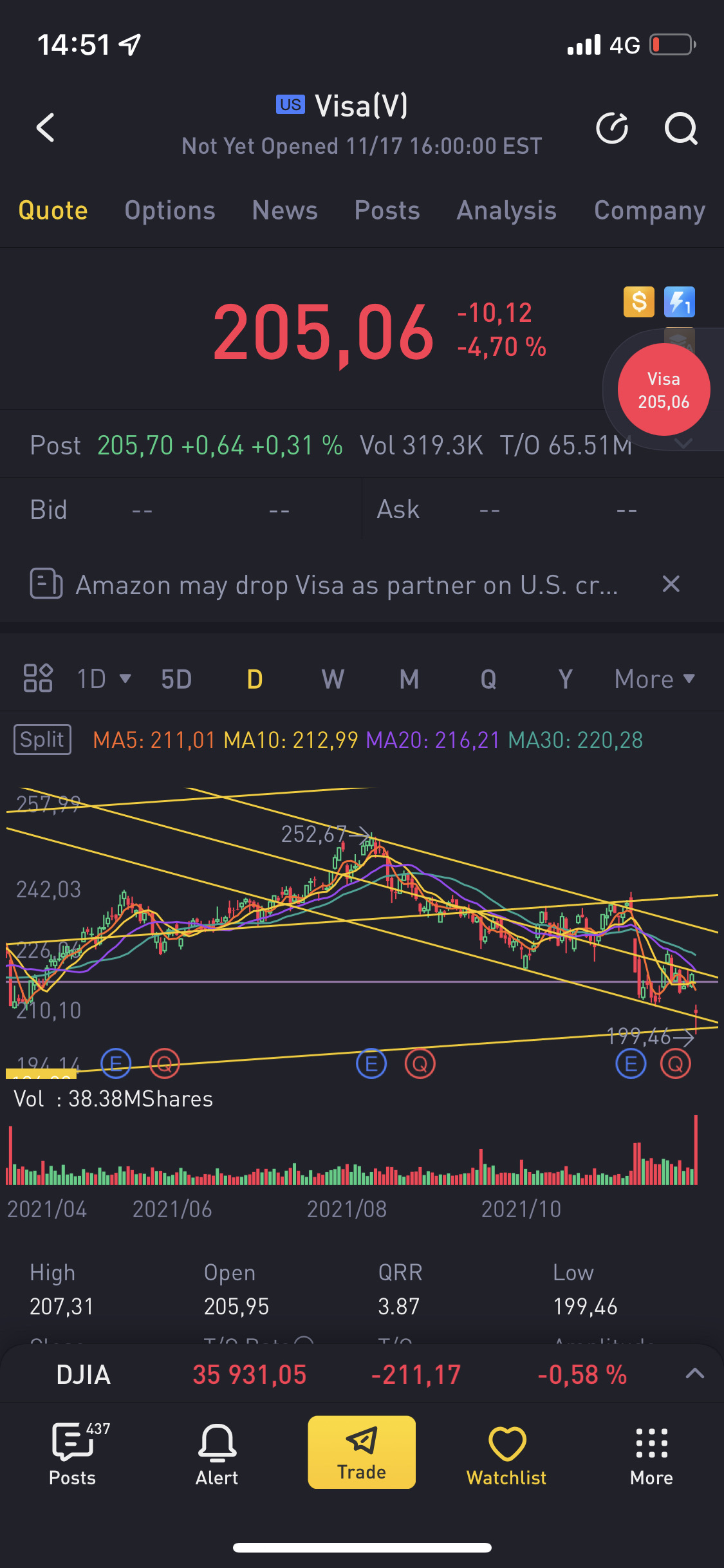Viewport: 724px width, 1568px height.
Task: Open the Amazon may drop Visa headline
Action: click(x=346, y=585)
